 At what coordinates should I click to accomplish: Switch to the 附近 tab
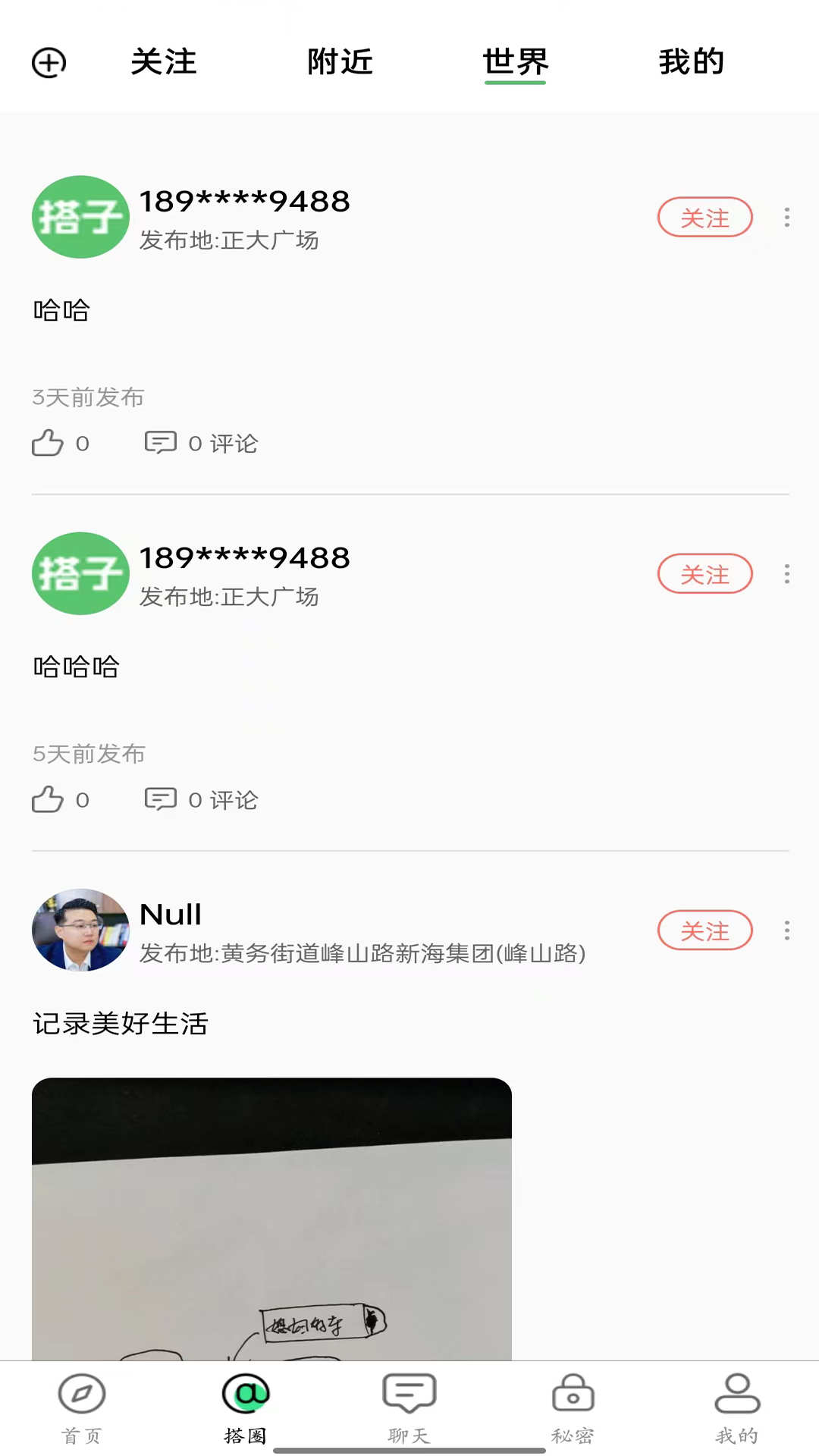pos(339,62)
